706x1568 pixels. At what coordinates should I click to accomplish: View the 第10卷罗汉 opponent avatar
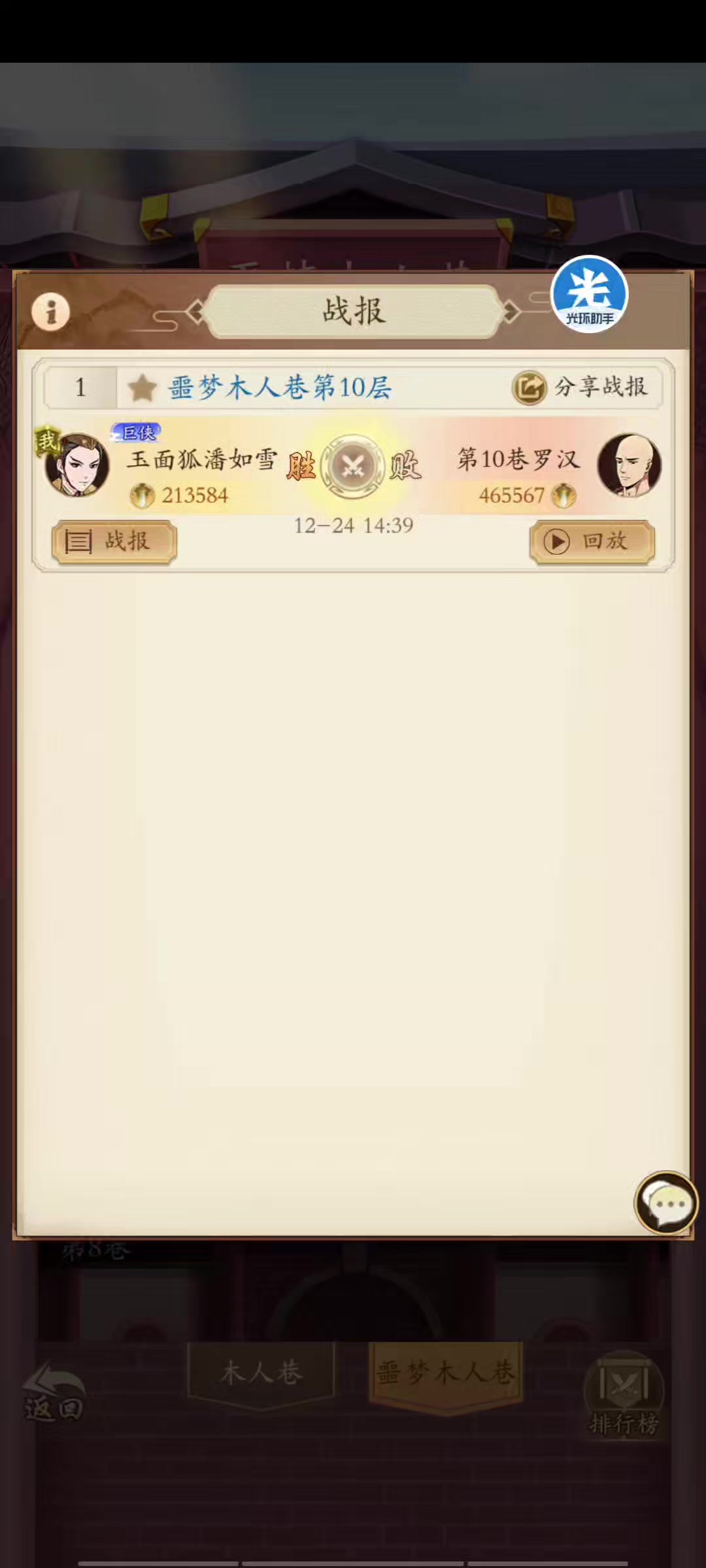click(x=629, y=466)
